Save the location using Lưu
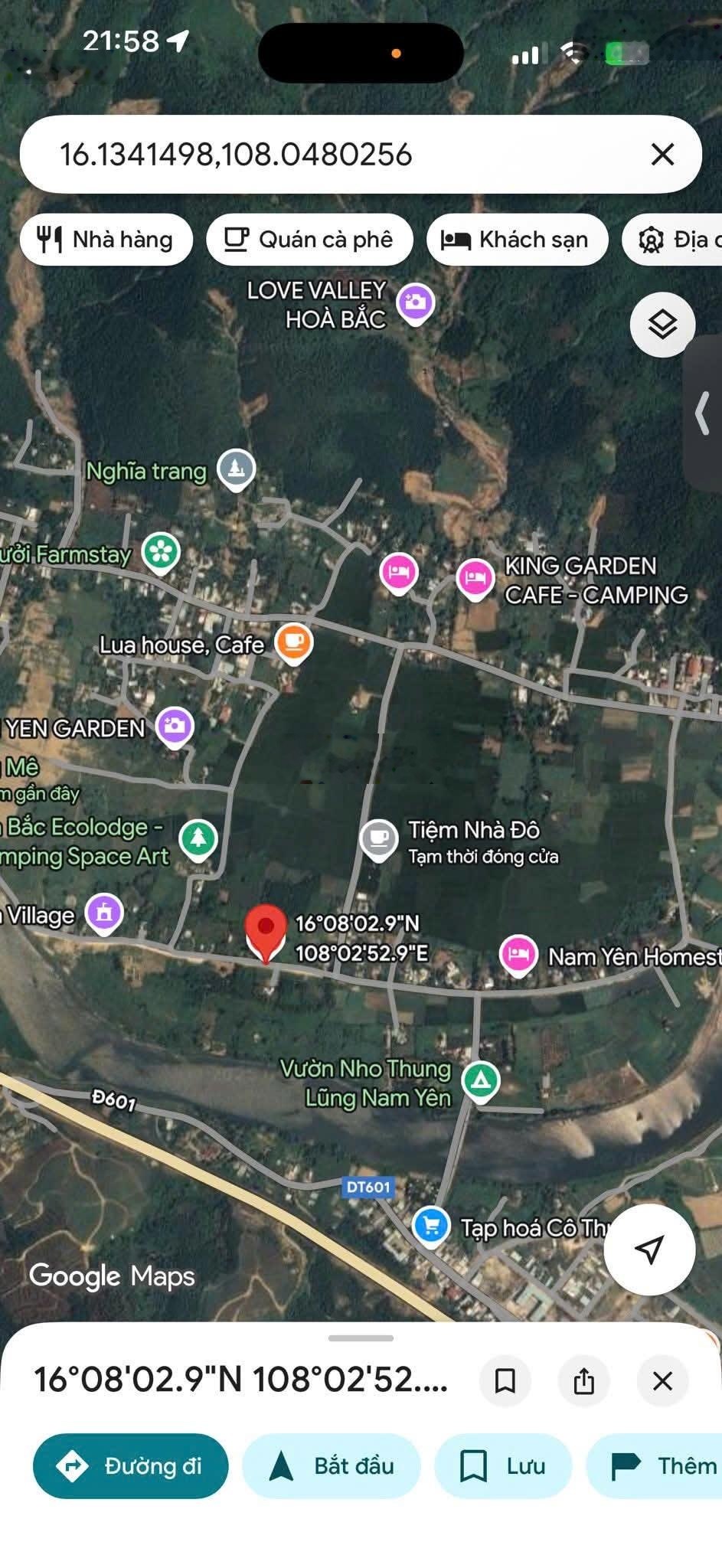Screen dimensions: 722x1568 [502, 1466]
